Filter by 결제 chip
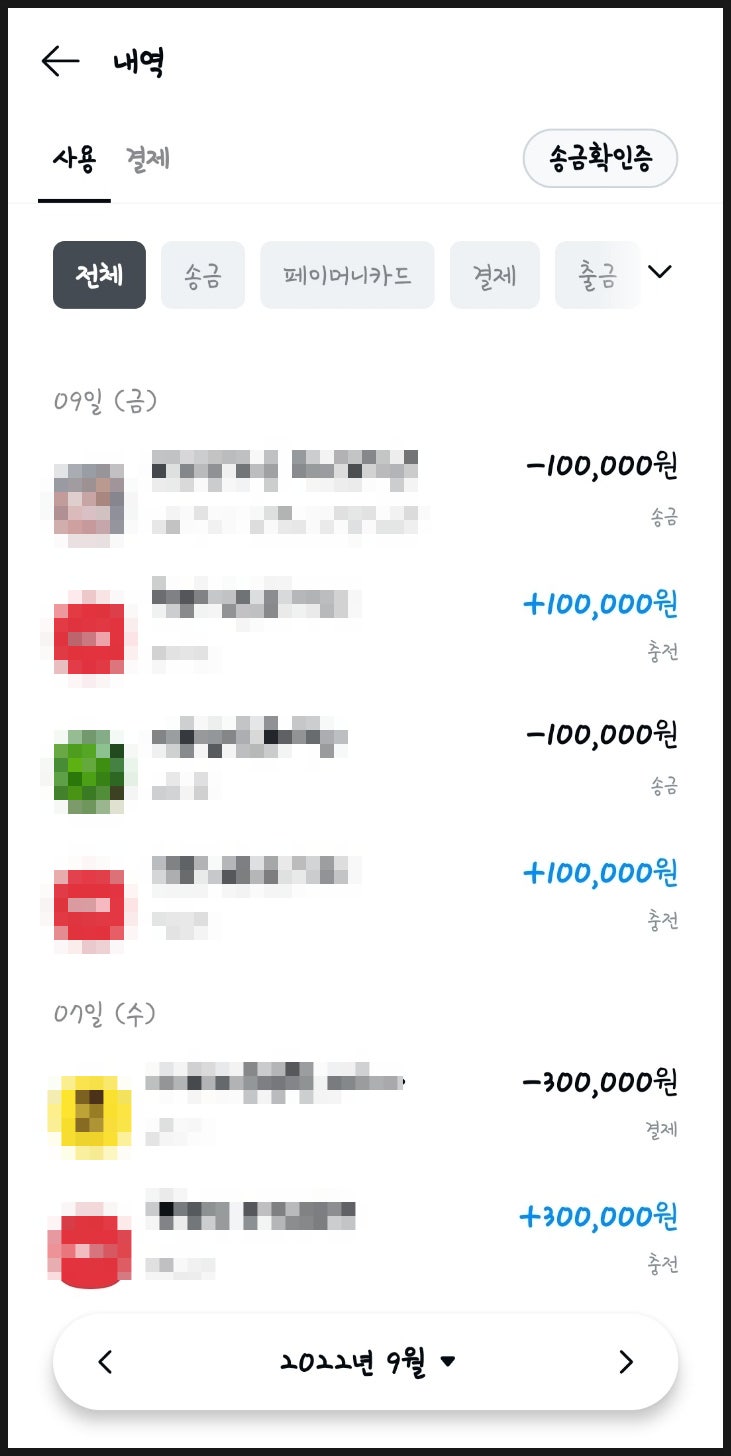Viewport: 731px width, 1456px height. (x=494, y=275)
